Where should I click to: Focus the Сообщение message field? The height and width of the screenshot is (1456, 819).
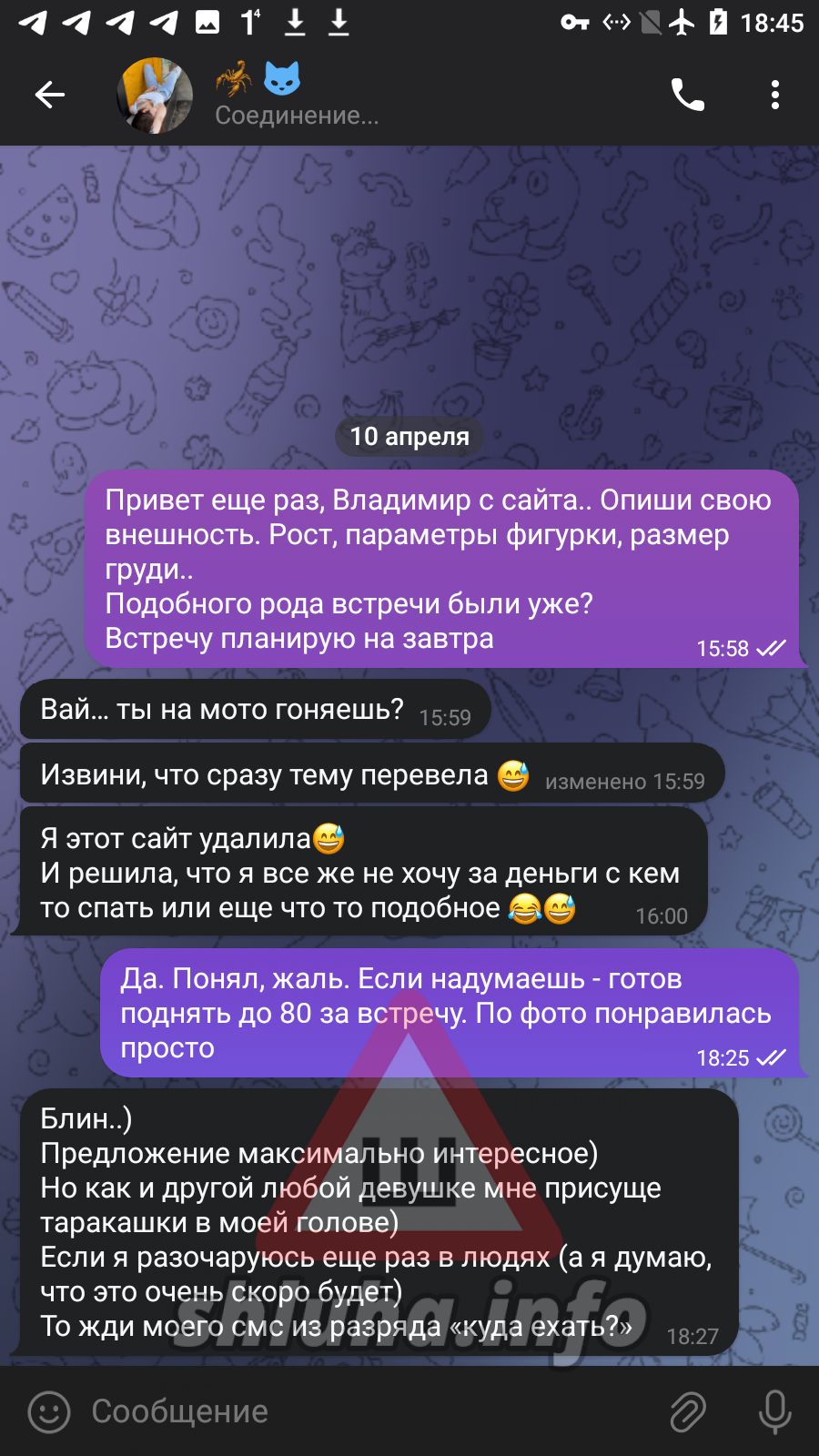pyautogui.click(x=364, y=1411)
